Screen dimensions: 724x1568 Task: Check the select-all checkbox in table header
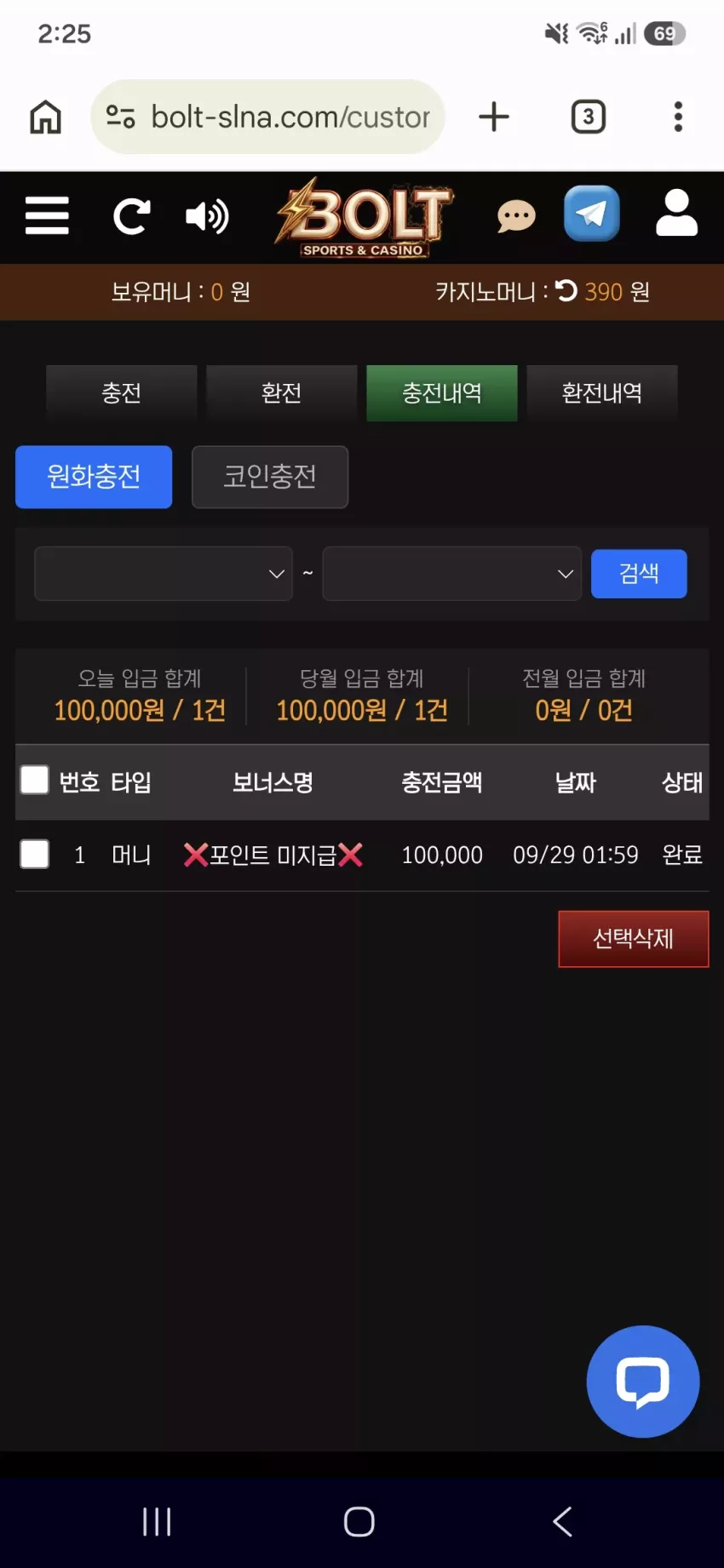click(x=34, y=780)
